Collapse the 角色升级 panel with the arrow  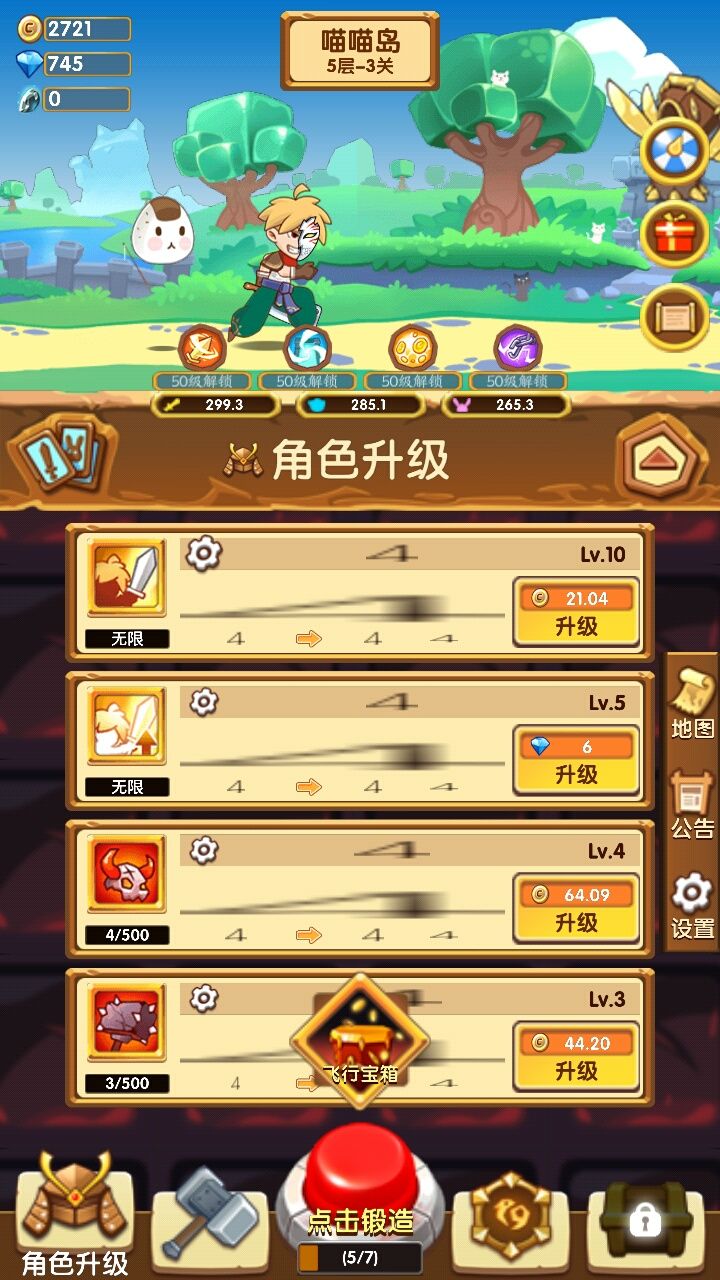coord(661,458)
